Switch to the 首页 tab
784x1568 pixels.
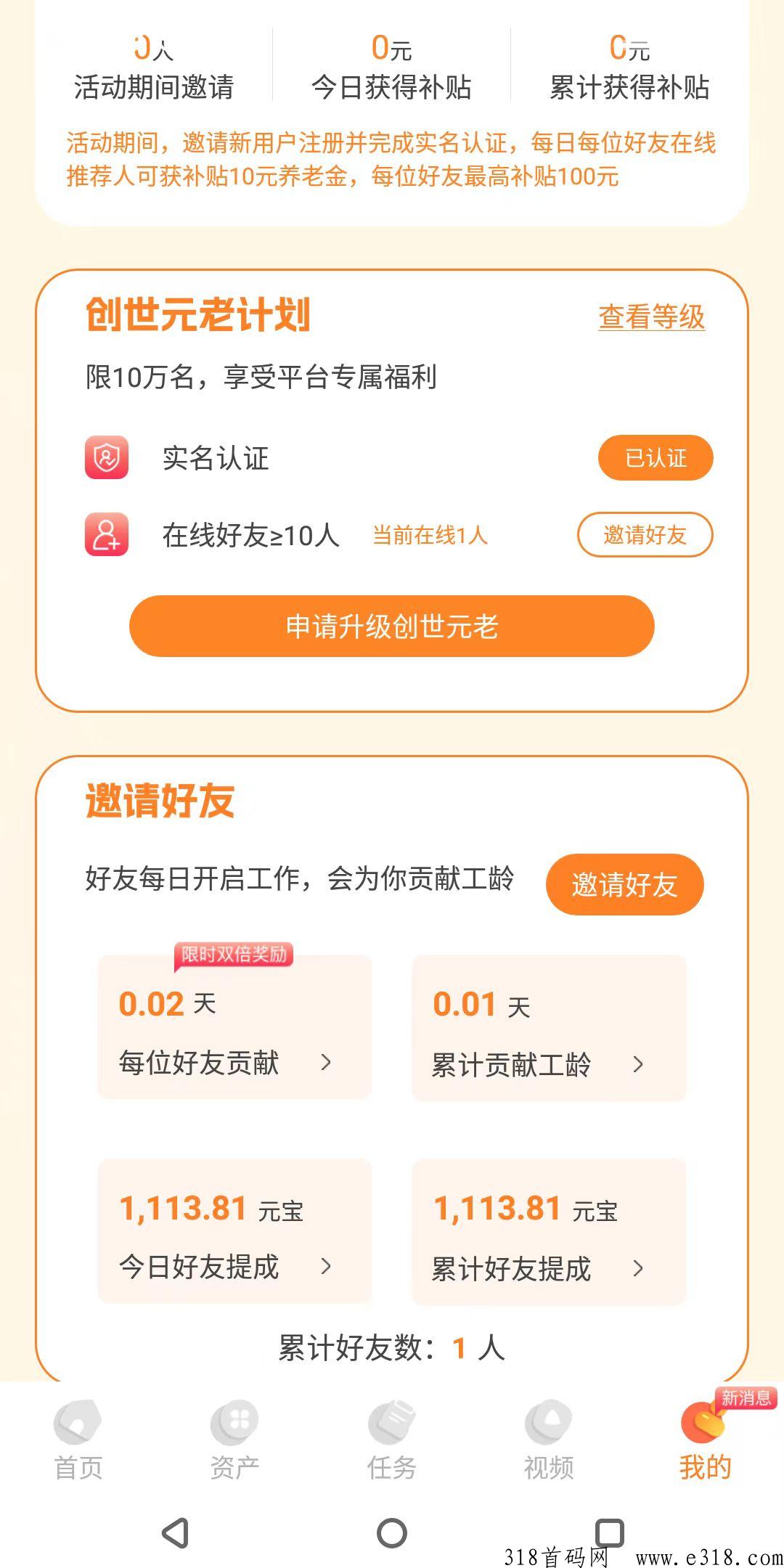click(x=78, y=1440)
